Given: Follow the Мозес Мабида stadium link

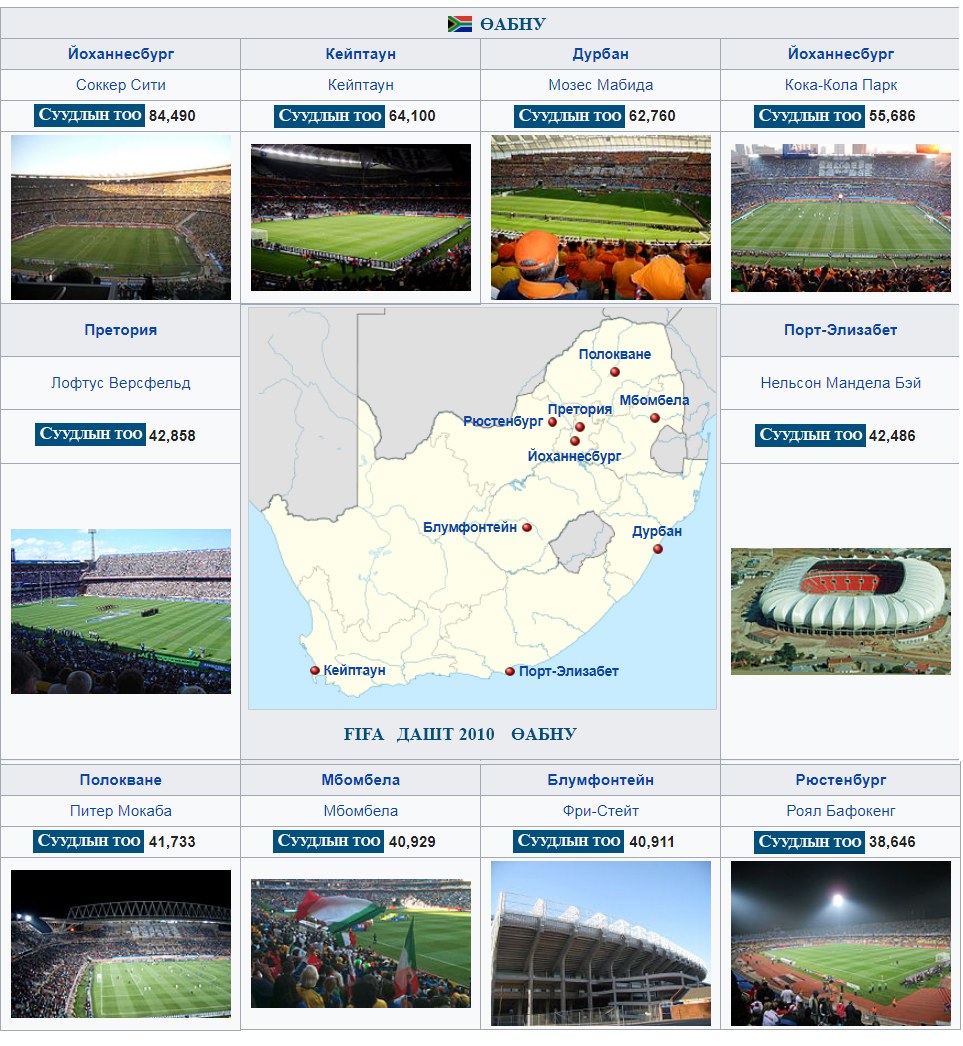Looking at the screenshot, I should pos(600,85).
